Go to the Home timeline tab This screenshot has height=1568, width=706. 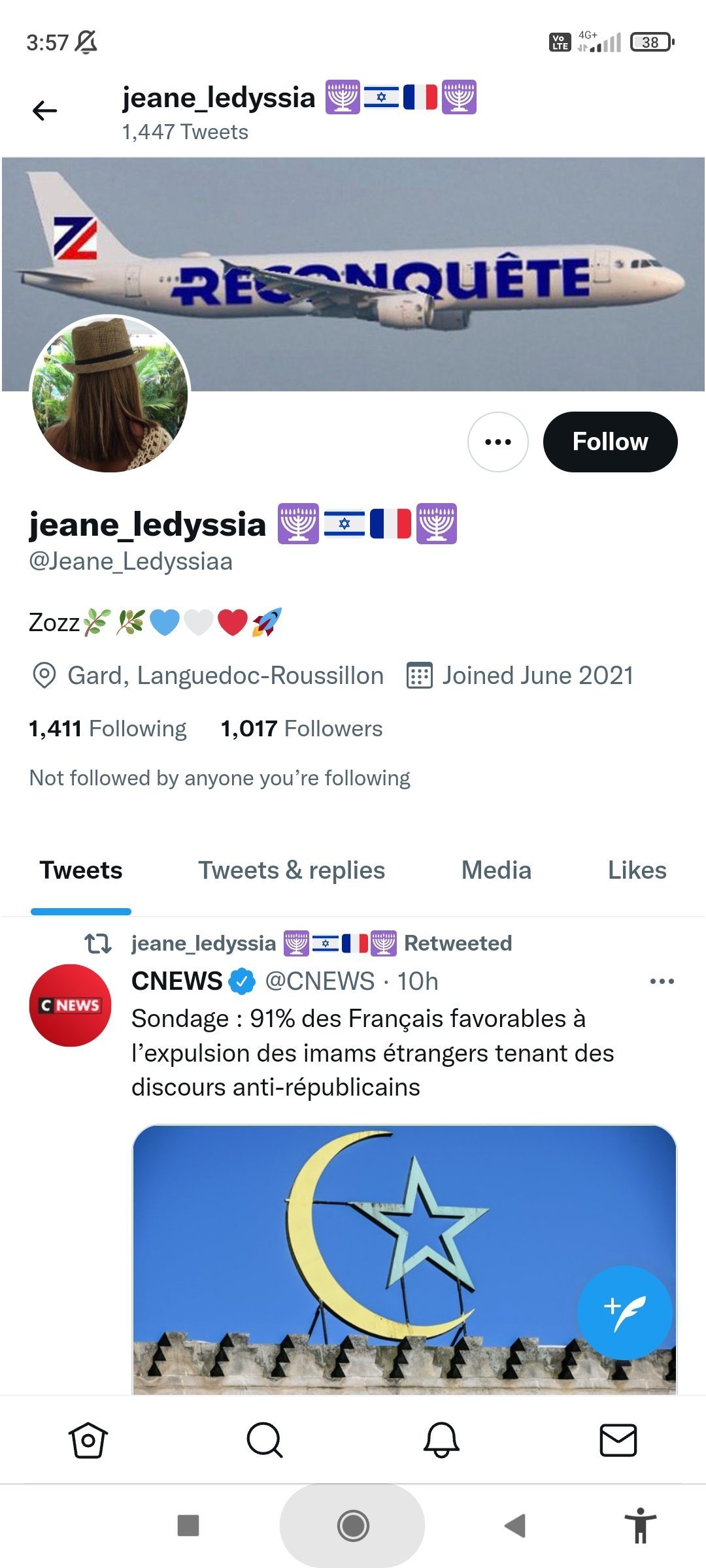pos(88,1440)
